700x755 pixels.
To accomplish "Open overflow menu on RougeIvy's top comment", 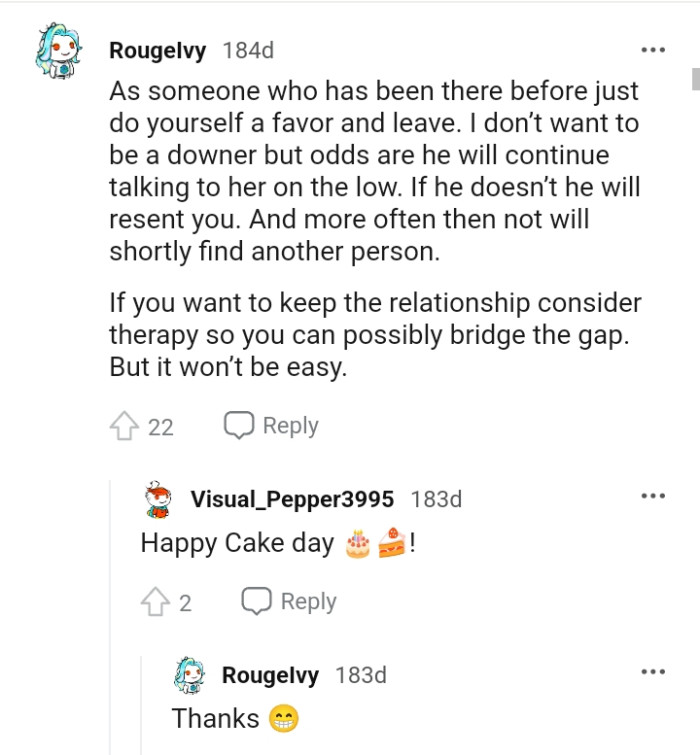I will (653, 49).
